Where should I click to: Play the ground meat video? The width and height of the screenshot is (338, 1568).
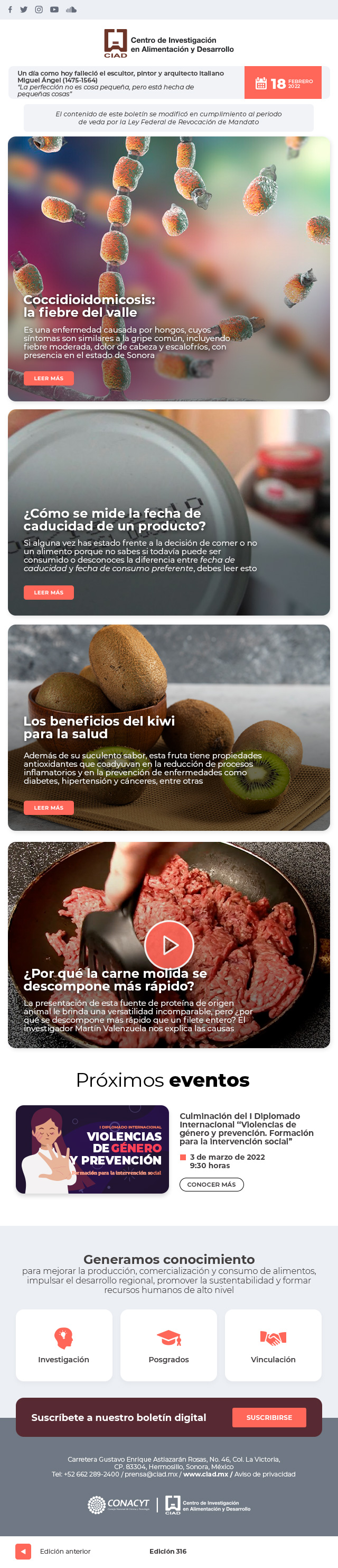169,945
